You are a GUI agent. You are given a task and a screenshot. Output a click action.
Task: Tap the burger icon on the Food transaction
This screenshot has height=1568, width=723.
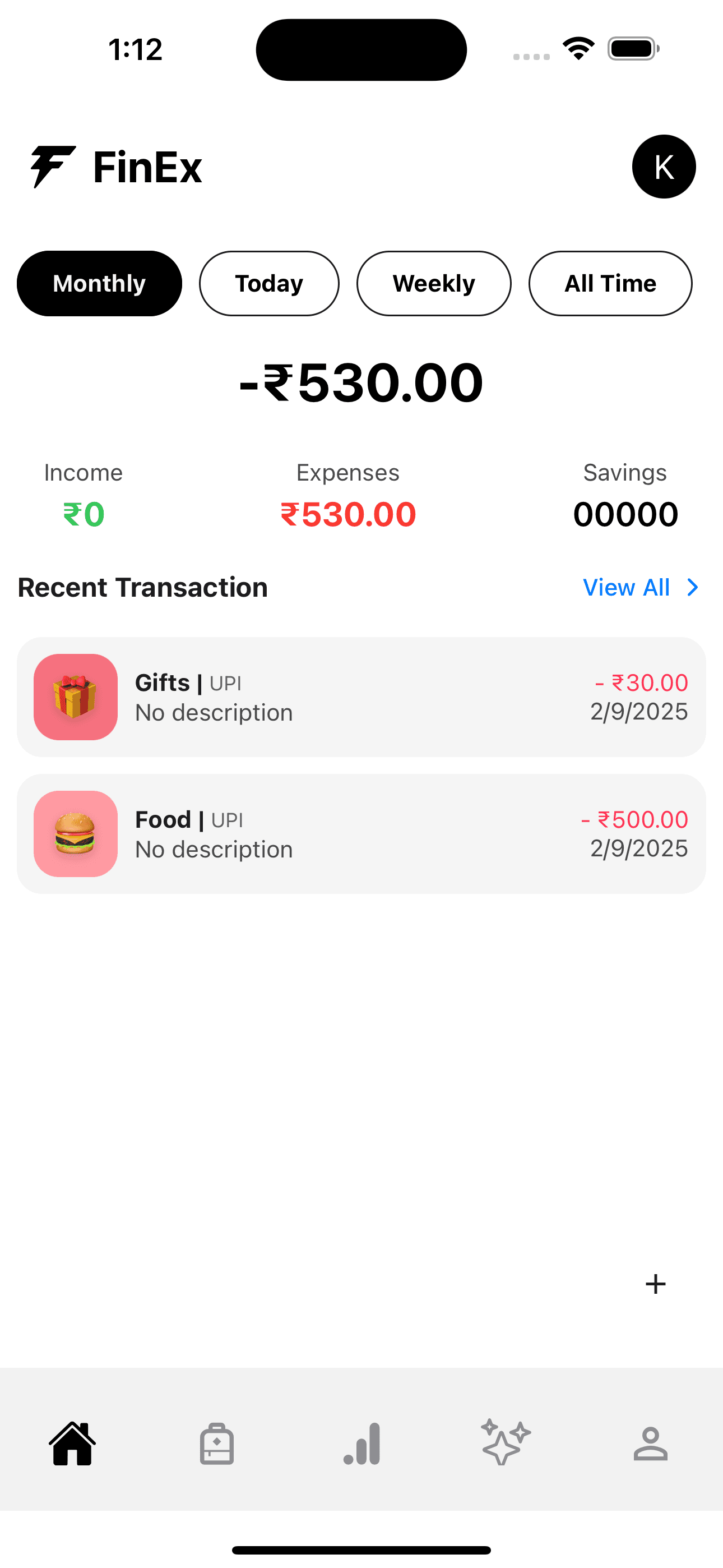click(x=75, y=834)
